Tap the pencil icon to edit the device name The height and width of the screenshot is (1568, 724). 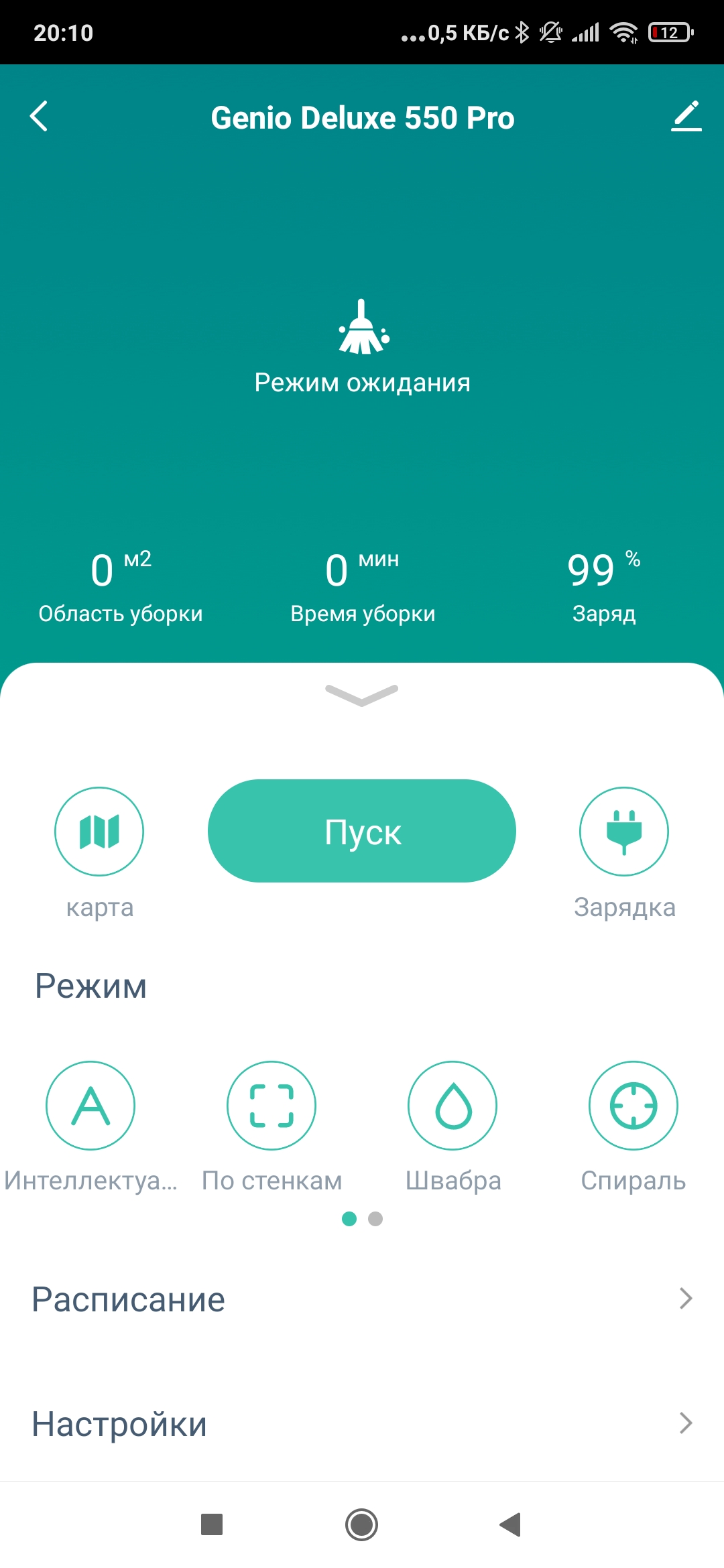(686, 117)
